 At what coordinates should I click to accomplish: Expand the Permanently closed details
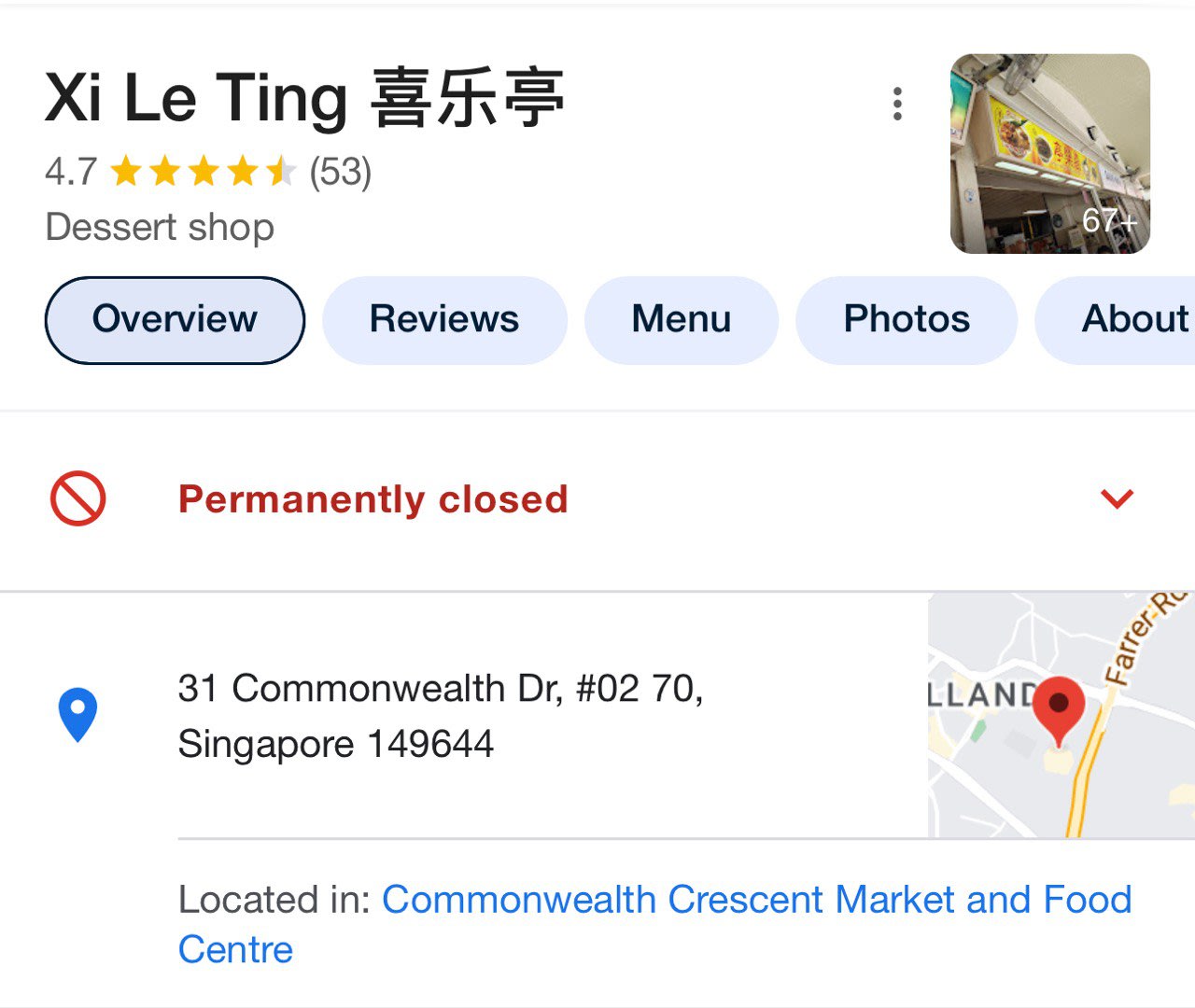1117,499
